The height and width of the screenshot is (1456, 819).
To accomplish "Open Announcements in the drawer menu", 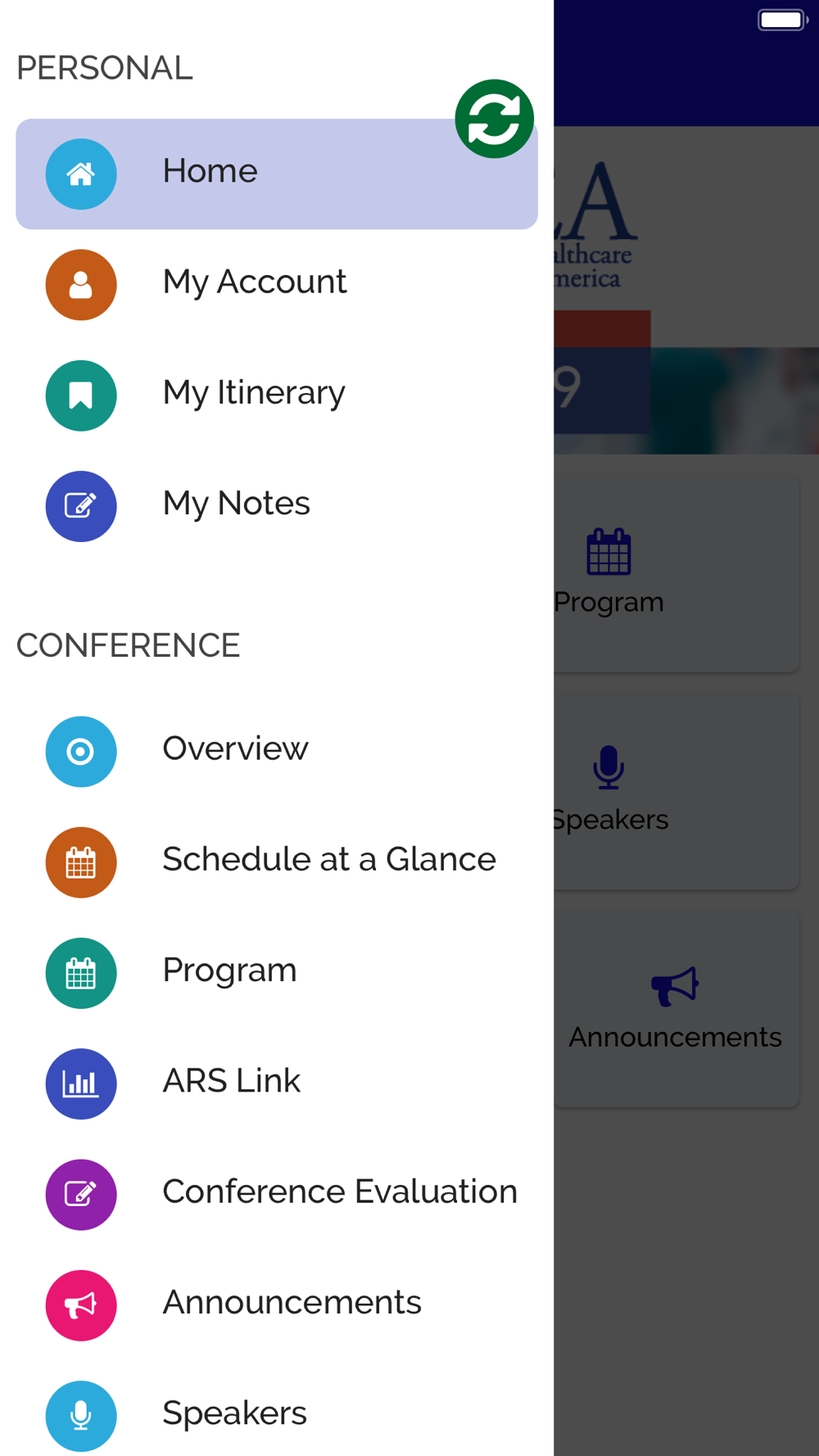I will coord(277,1305).
